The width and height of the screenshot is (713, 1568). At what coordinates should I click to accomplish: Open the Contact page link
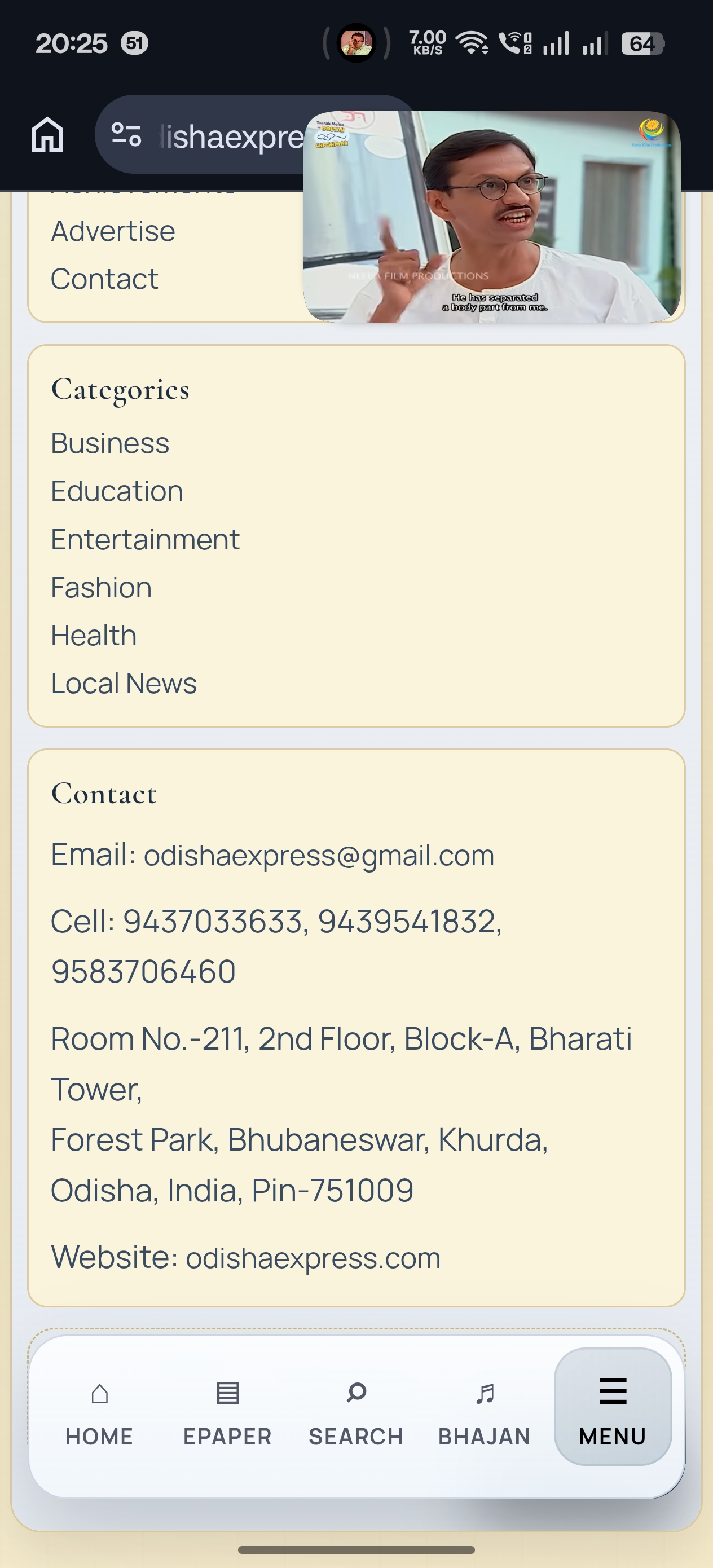[x=105, y=279]
